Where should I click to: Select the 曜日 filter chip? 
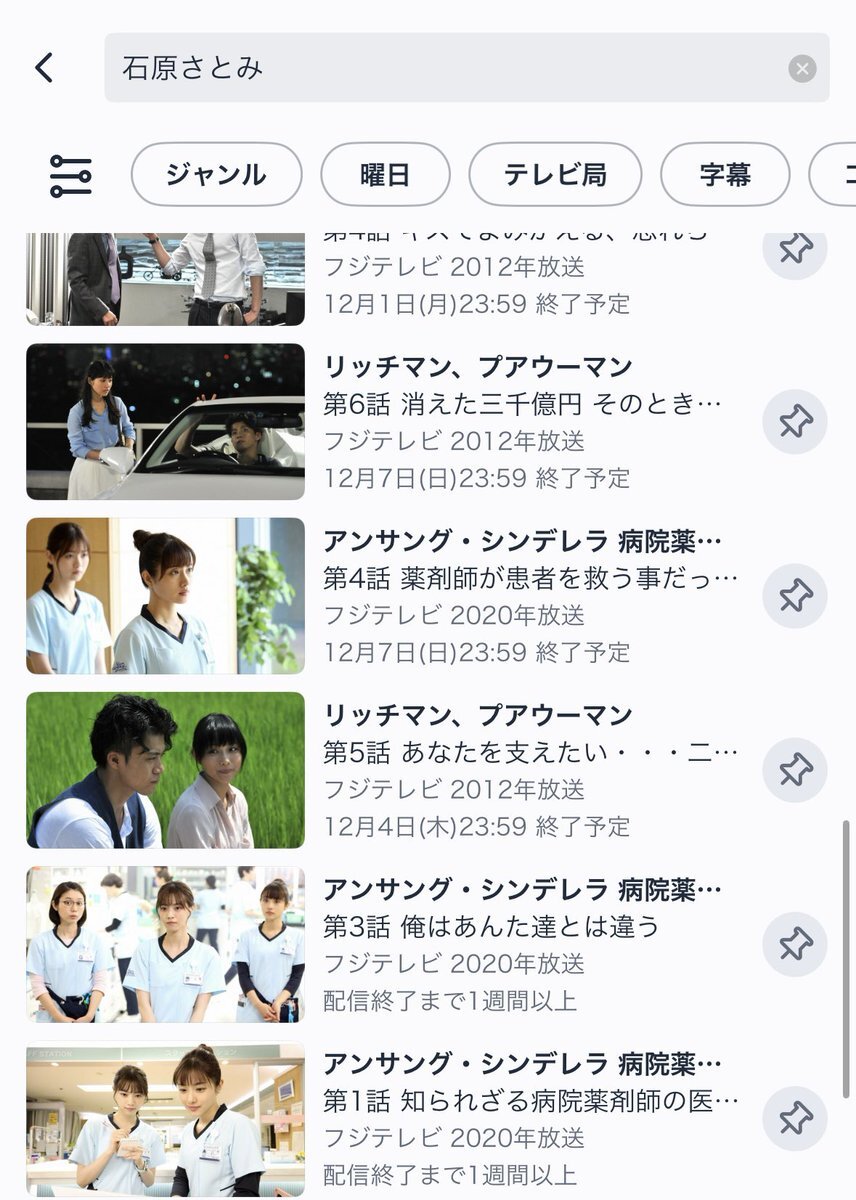coord(385,175)
